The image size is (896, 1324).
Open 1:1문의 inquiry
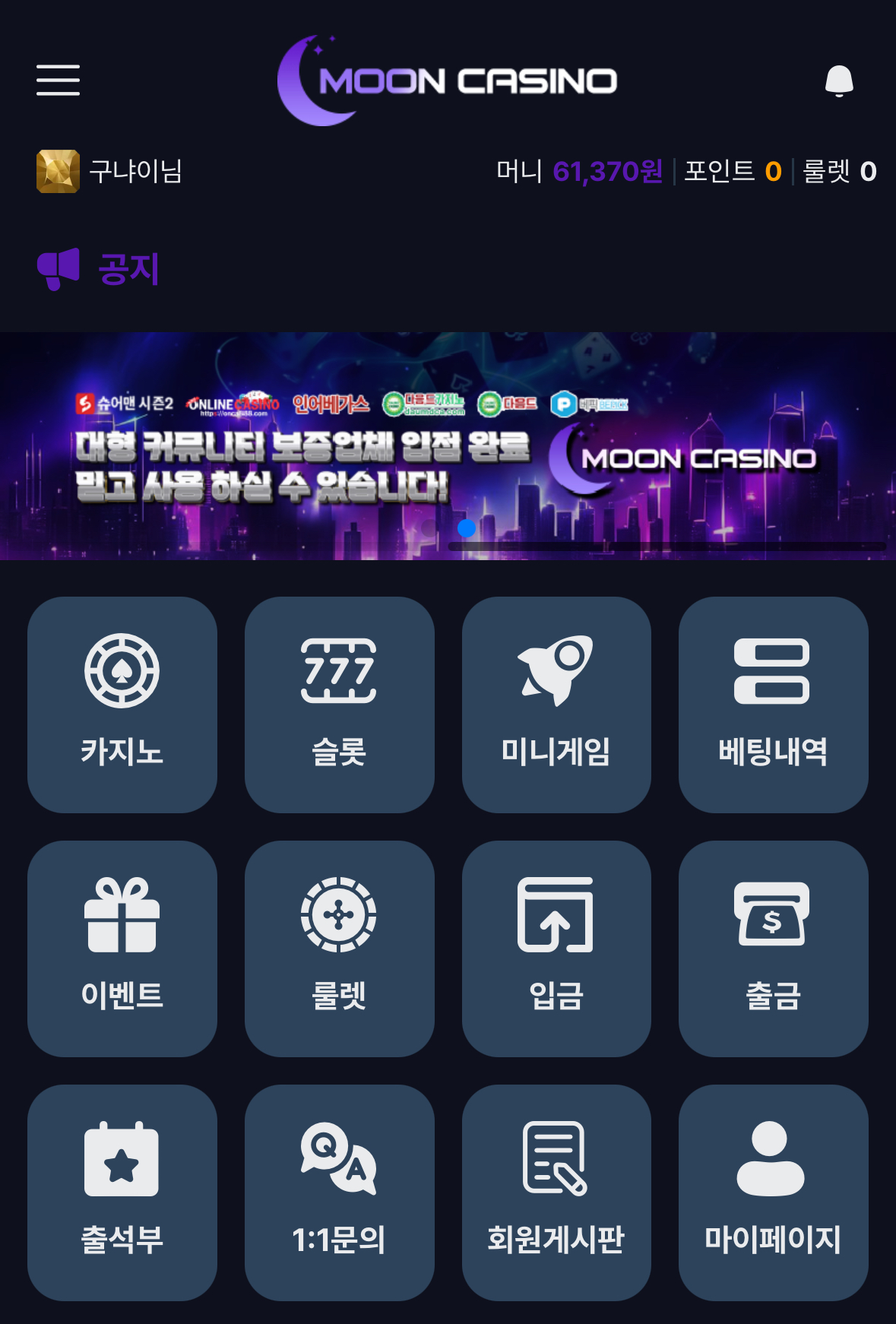(x=339, y=1192)
